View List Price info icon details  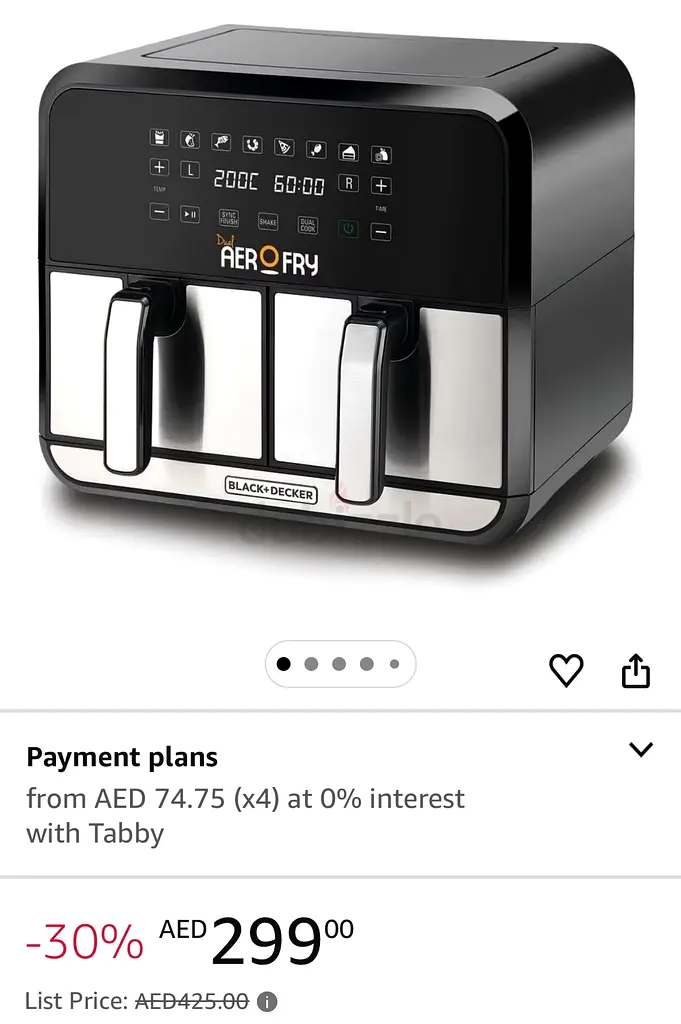pyautogui.click(x=267, y=1001)
